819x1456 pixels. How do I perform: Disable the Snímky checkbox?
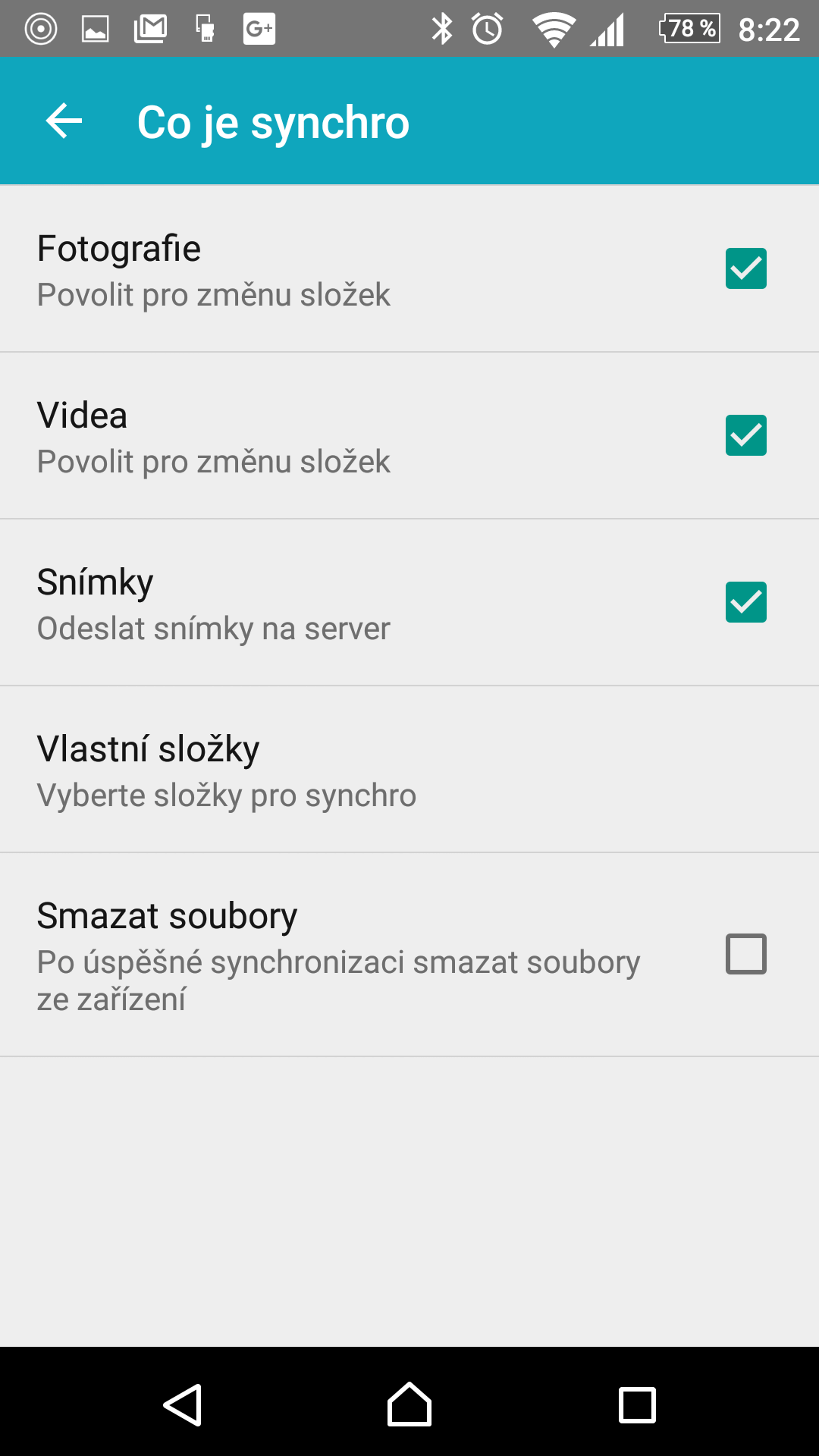(x=745, y=602)
